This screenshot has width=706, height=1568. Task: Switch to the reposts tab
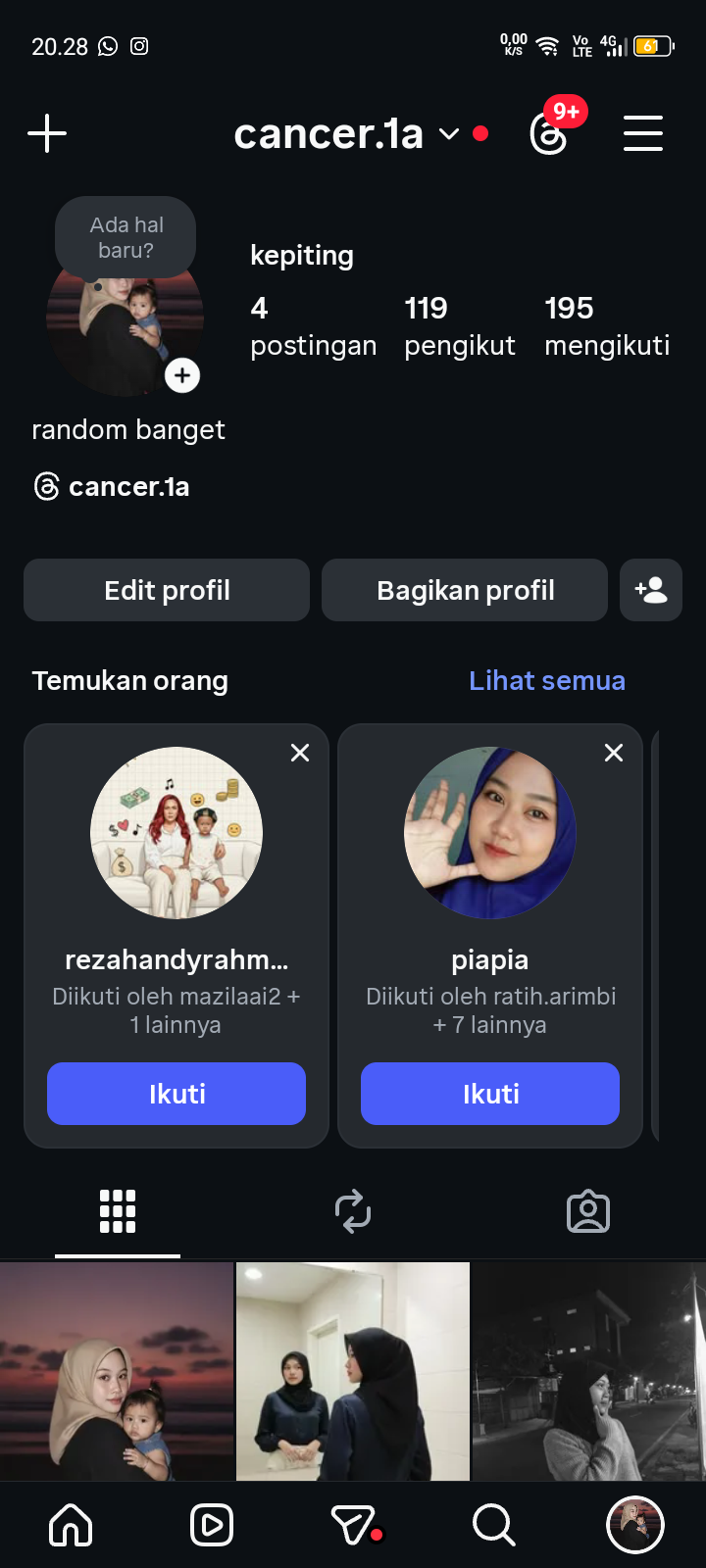353,1211
